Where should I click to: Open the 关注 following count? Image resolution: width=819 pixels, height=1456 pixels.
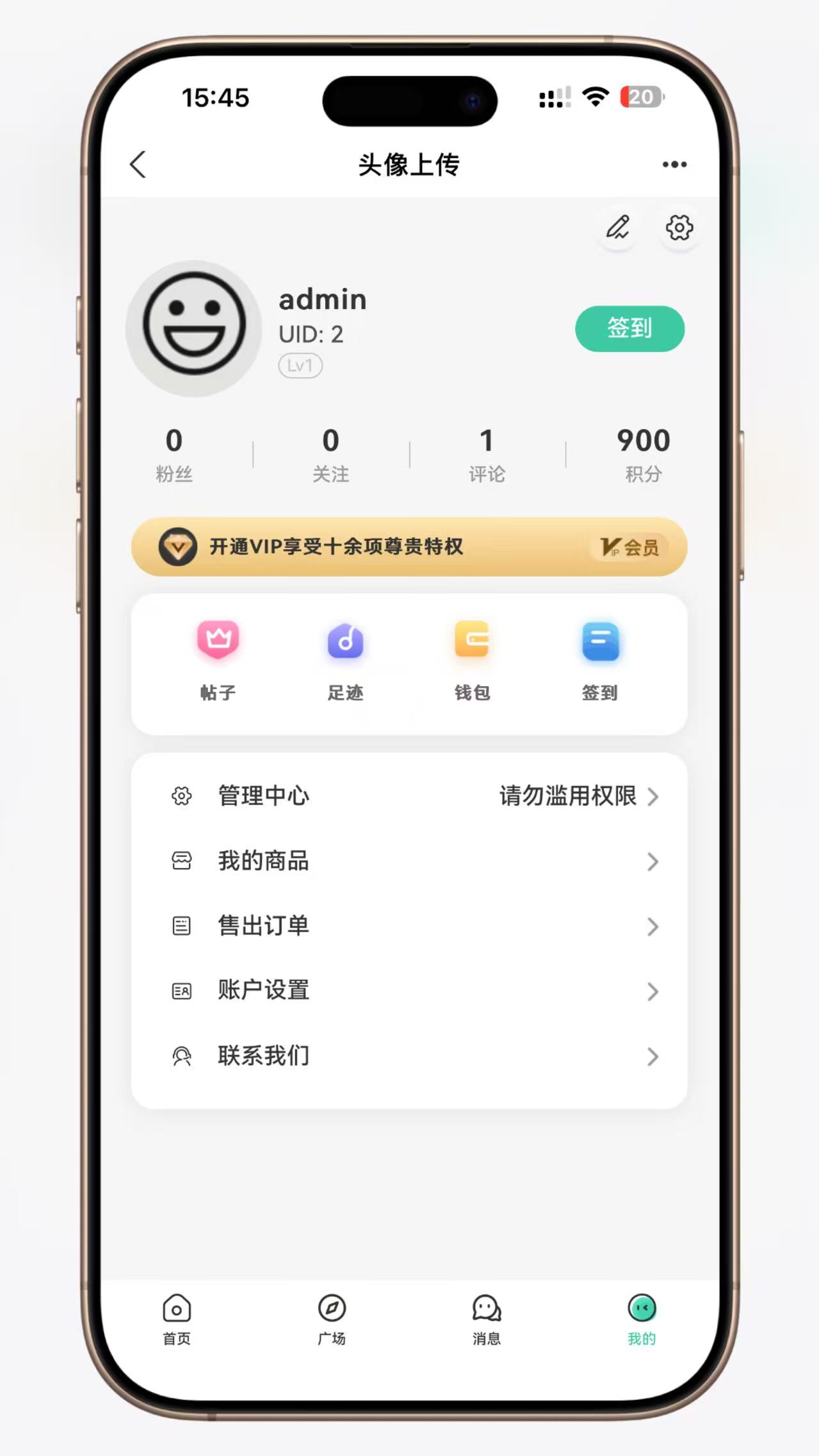pos(330,455)
